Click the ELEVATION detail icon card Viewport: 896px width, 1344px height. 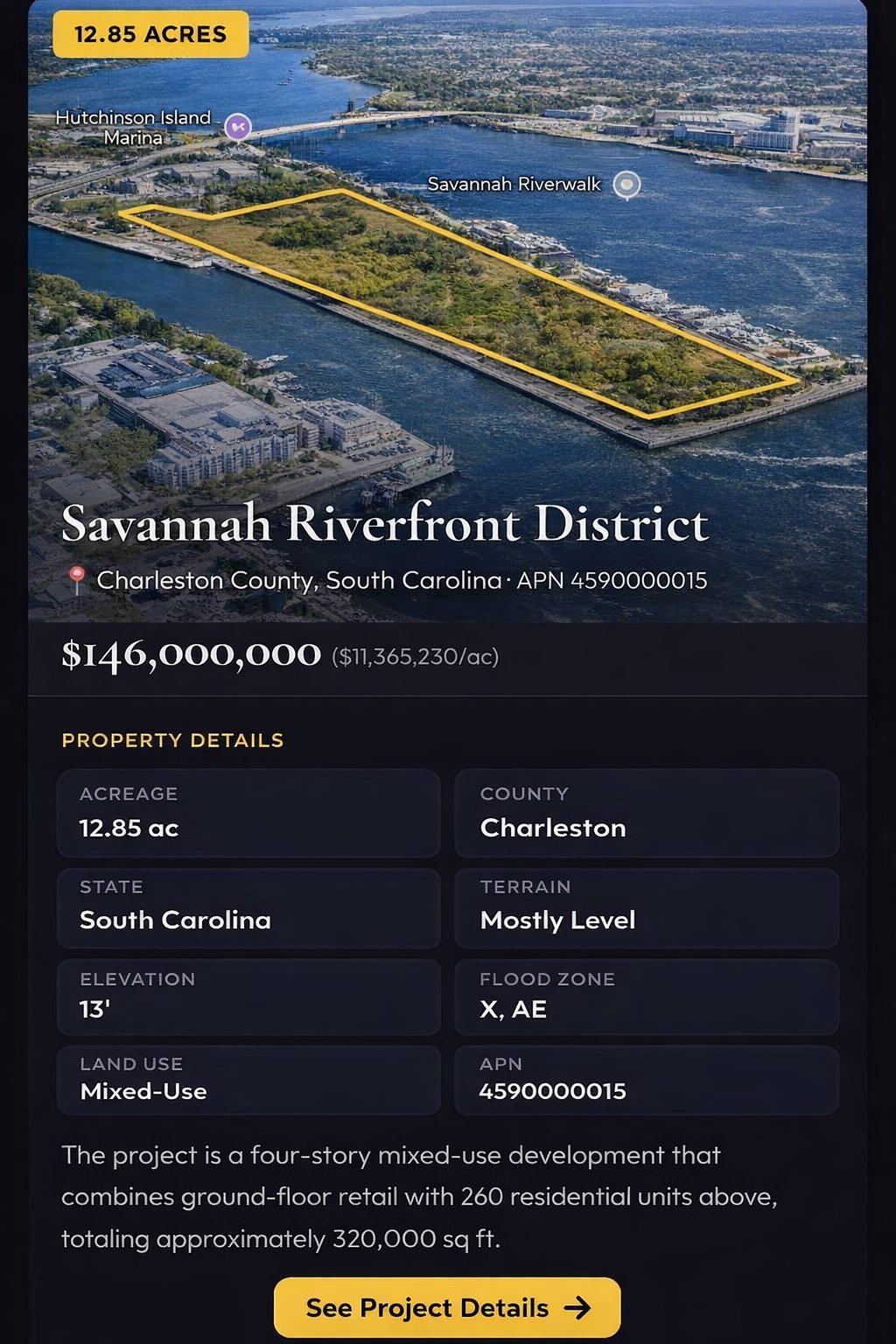[x=248, y=997]
